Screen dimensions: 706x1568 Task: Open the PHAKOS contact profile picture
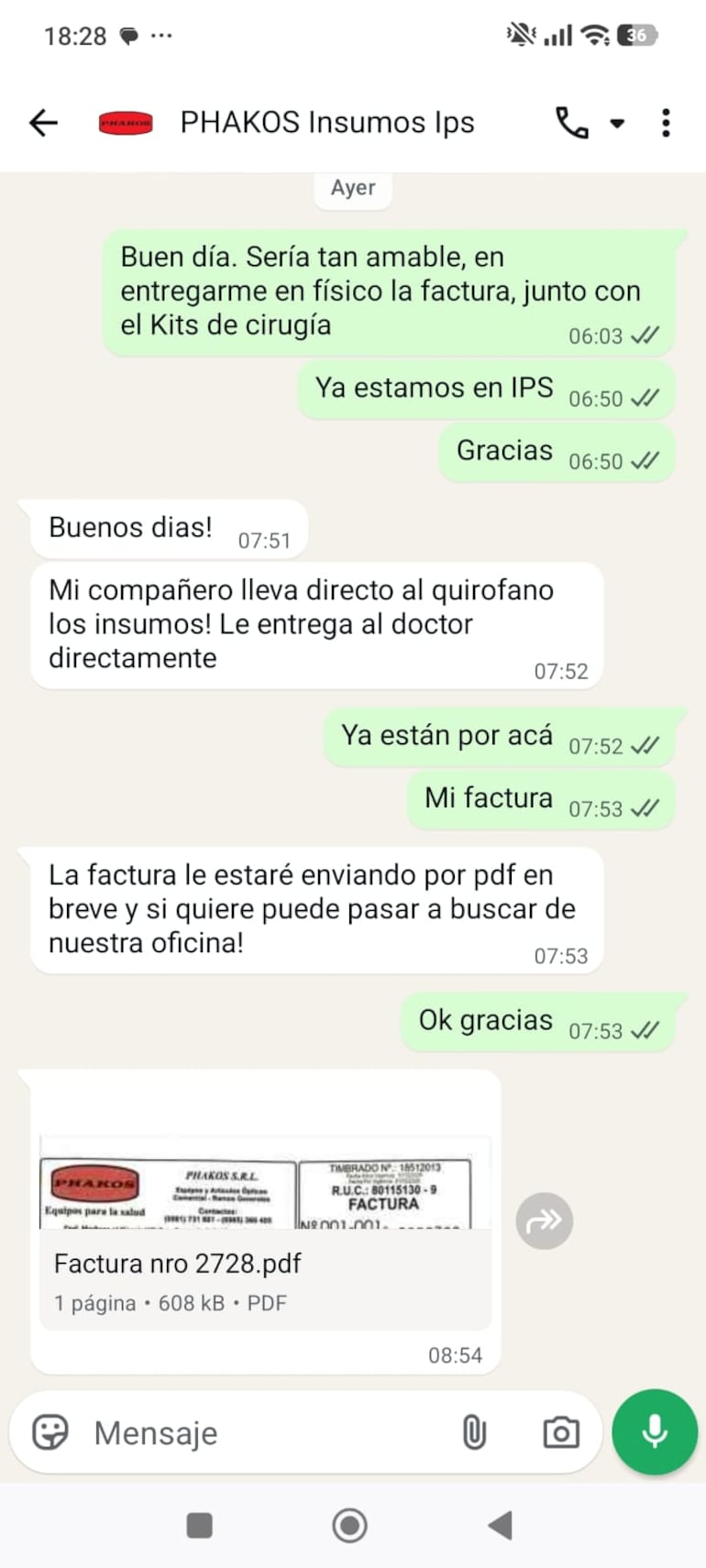click(x=125, y=122)
